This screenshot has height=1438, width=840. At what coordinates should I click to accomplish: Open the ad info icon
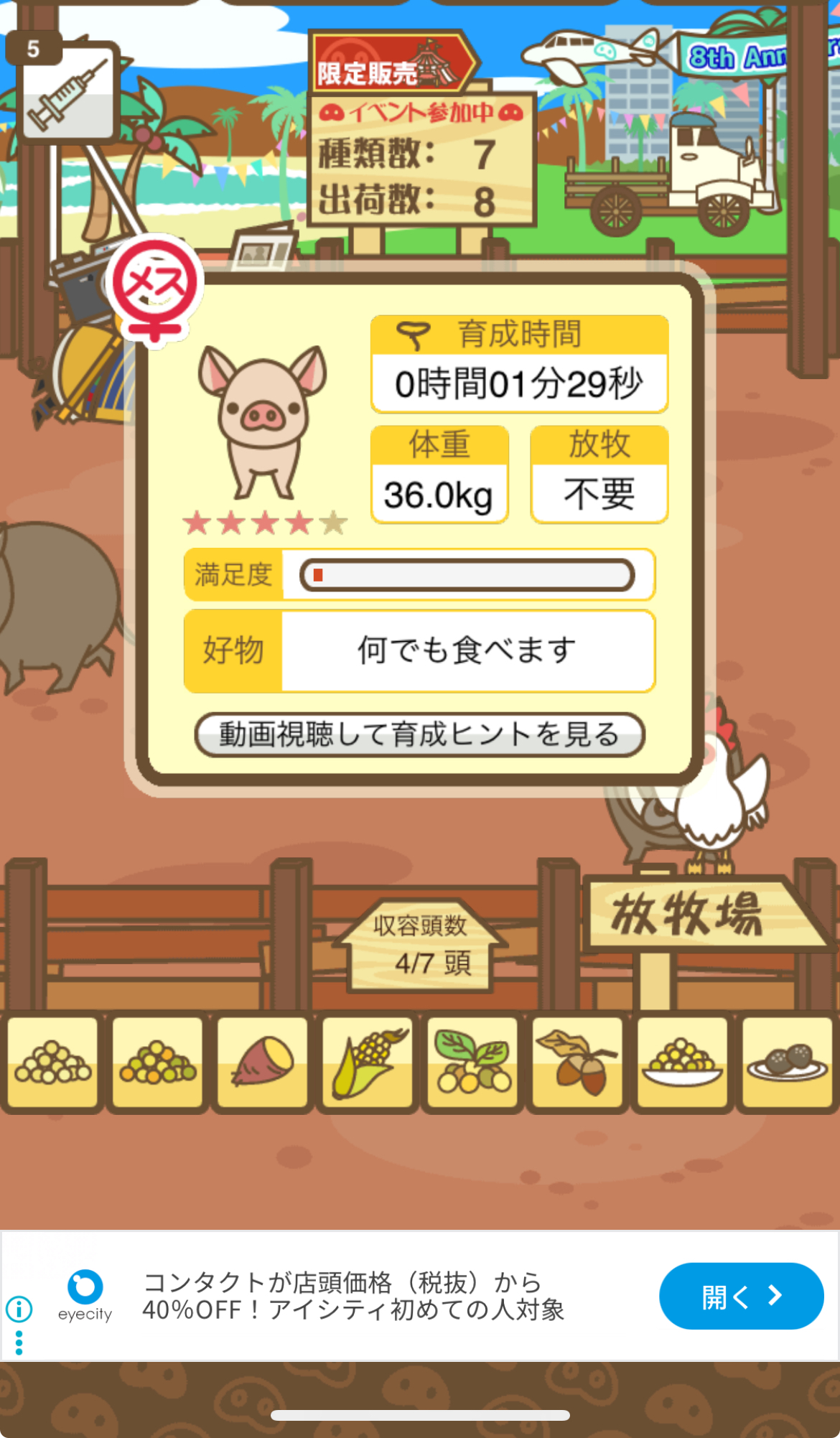[19, 1309]
